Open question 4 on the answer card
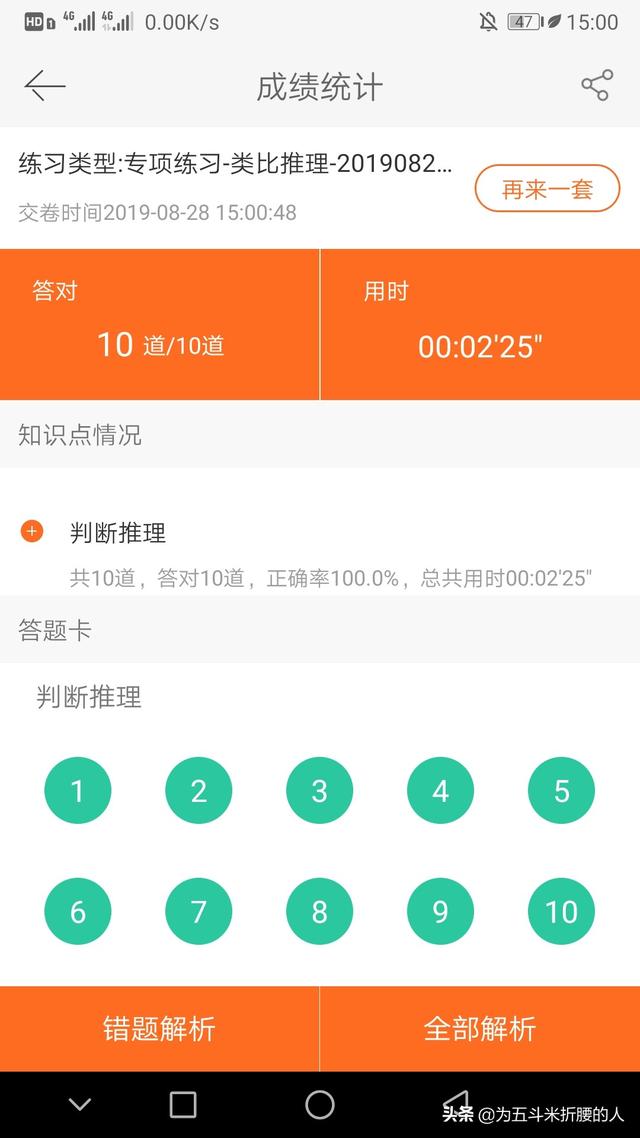Viewport: 640px width, 1138px height. (x=440, y=790)
